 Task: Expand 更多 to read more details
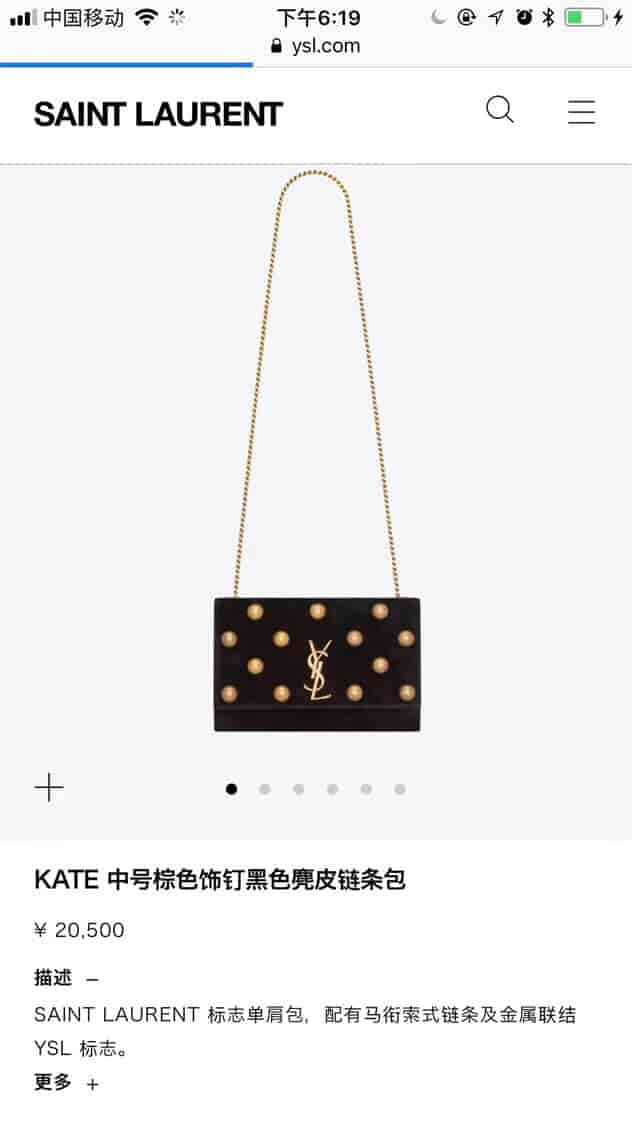[x=66, y=1082]
